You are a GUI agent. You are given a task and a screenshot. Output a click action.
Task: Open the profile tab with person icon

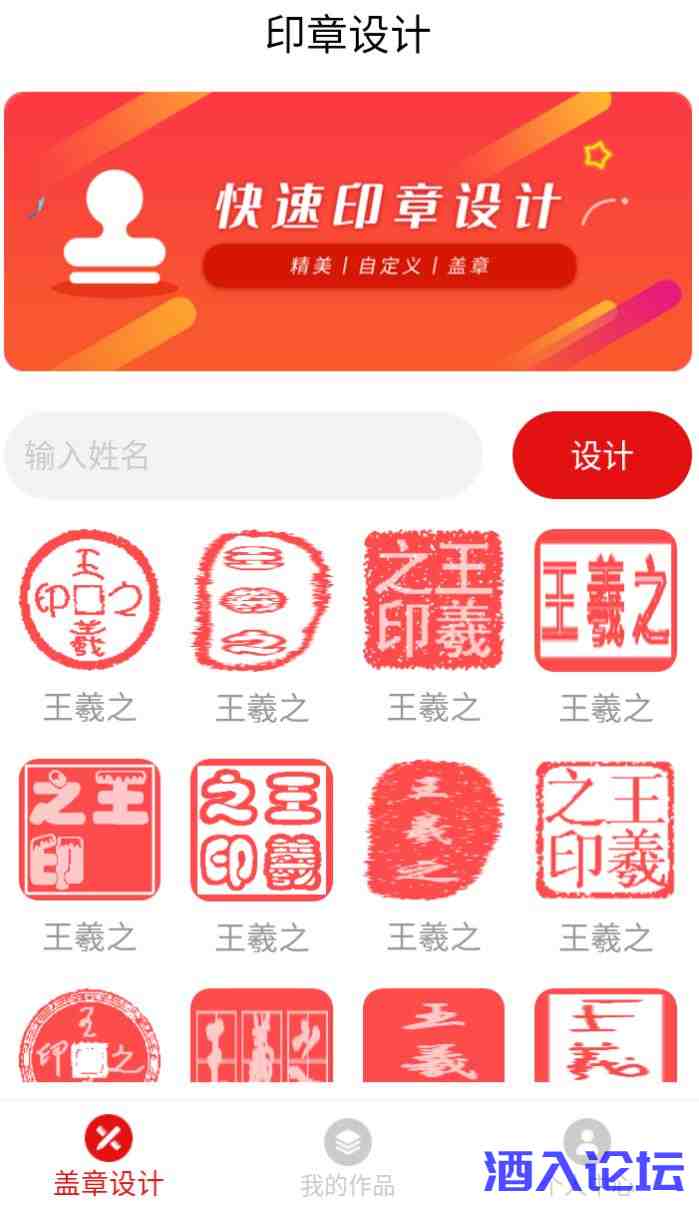pyautogui.click(x=587, y=1145)
